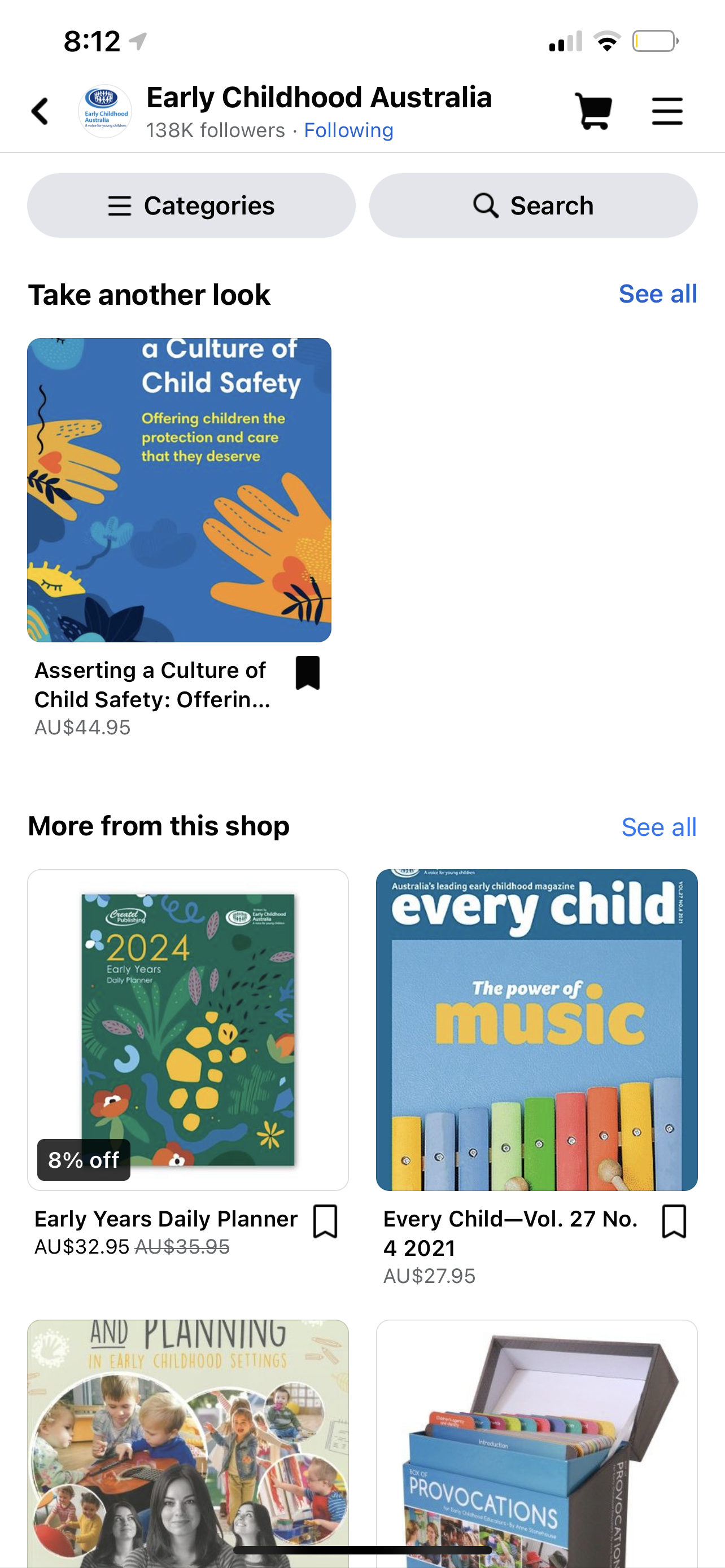The height and width of the screenshot is (1568, 725).
Task: Search this shop
Action: [x=533, y=206]
